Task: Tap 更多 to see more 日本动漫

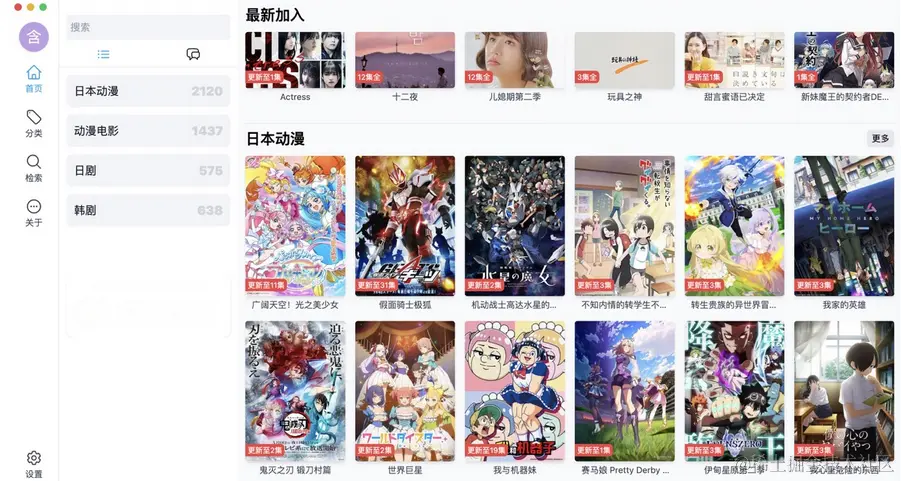Action: tap(880, 139)
